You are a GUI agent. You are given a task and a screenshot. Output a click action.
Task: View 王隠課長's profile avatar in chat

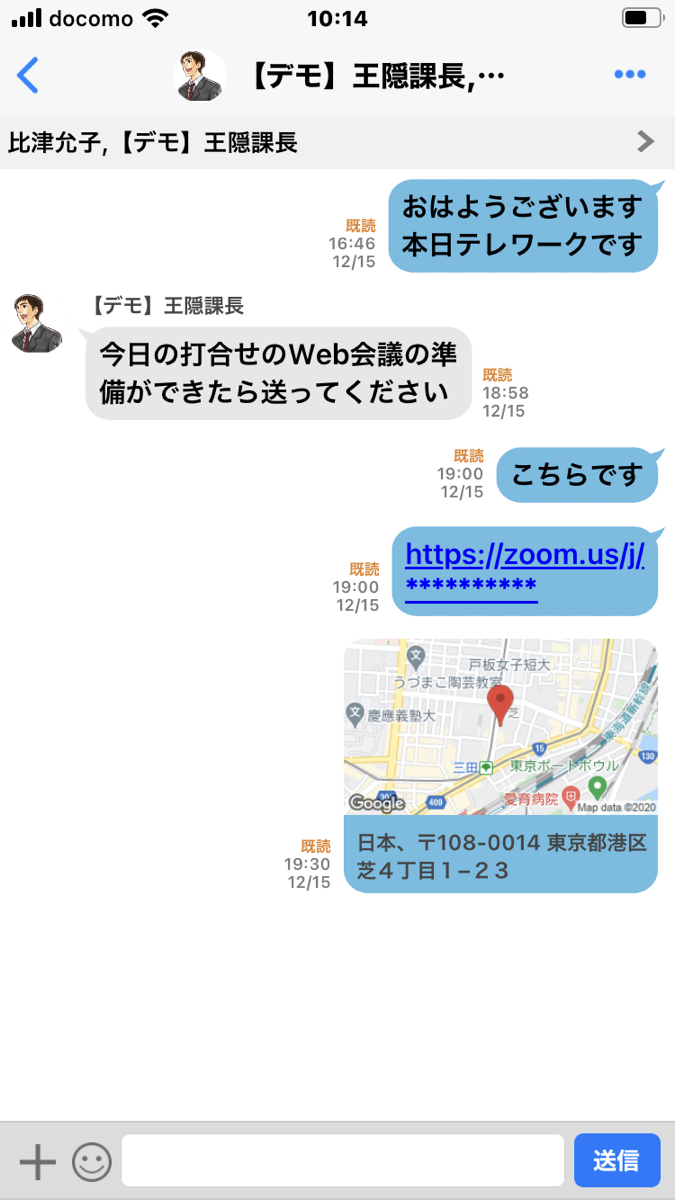coord(37,323)
